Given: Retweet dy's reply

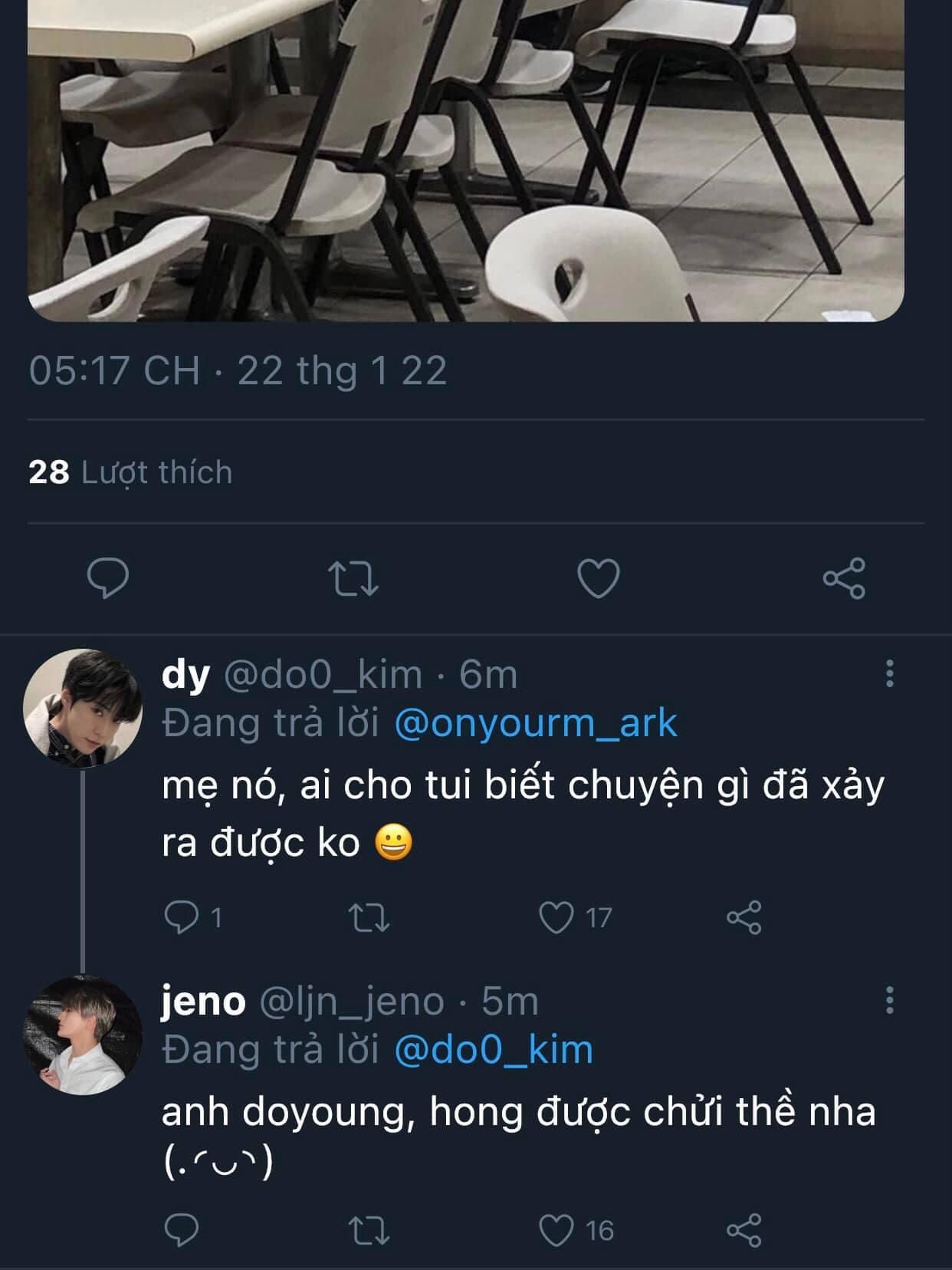Looking at the screenshot, I should [x=369, y=917].
